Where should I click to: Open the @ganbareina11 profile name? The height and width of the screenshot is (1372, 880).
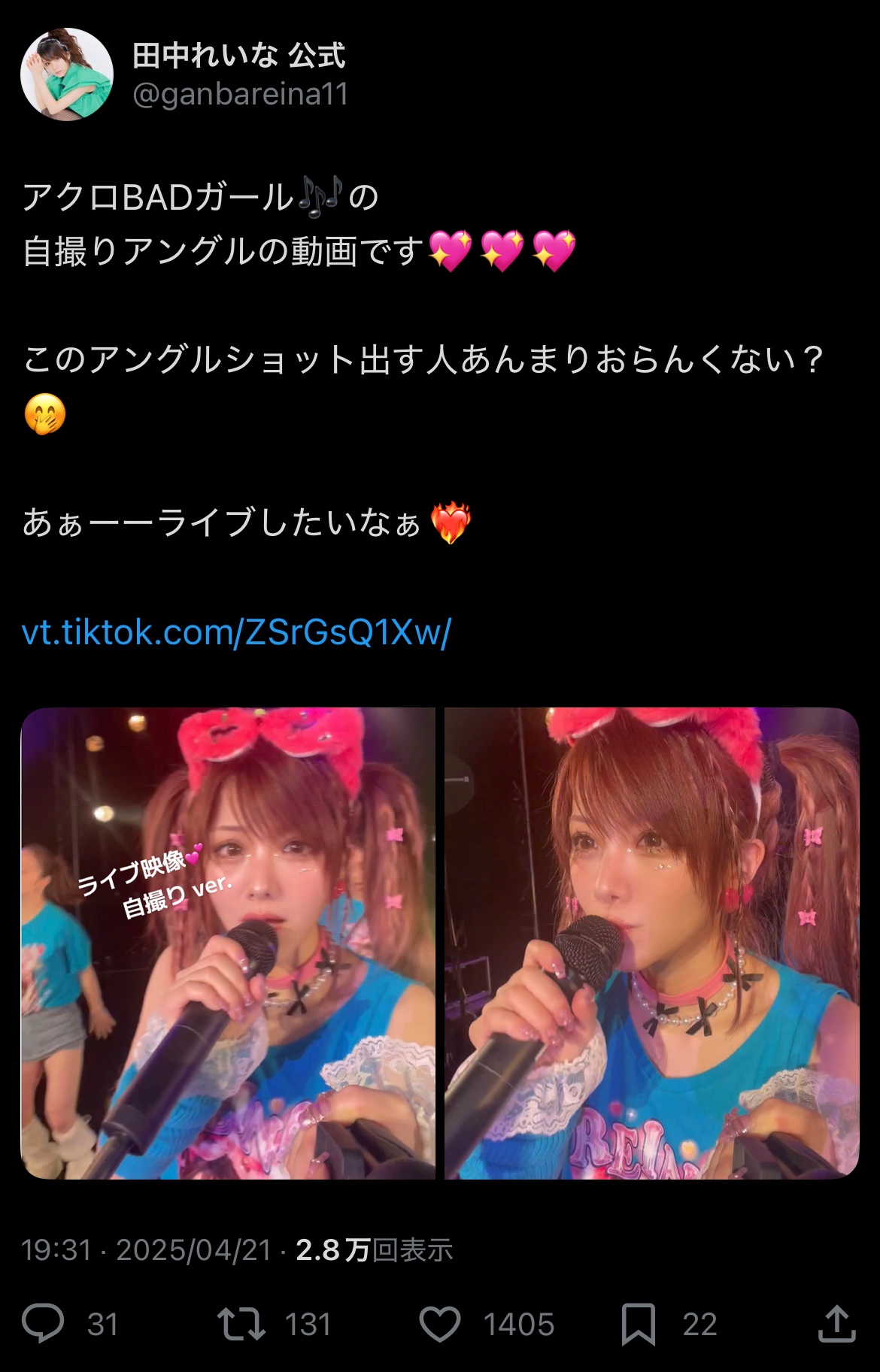point(240,95)
